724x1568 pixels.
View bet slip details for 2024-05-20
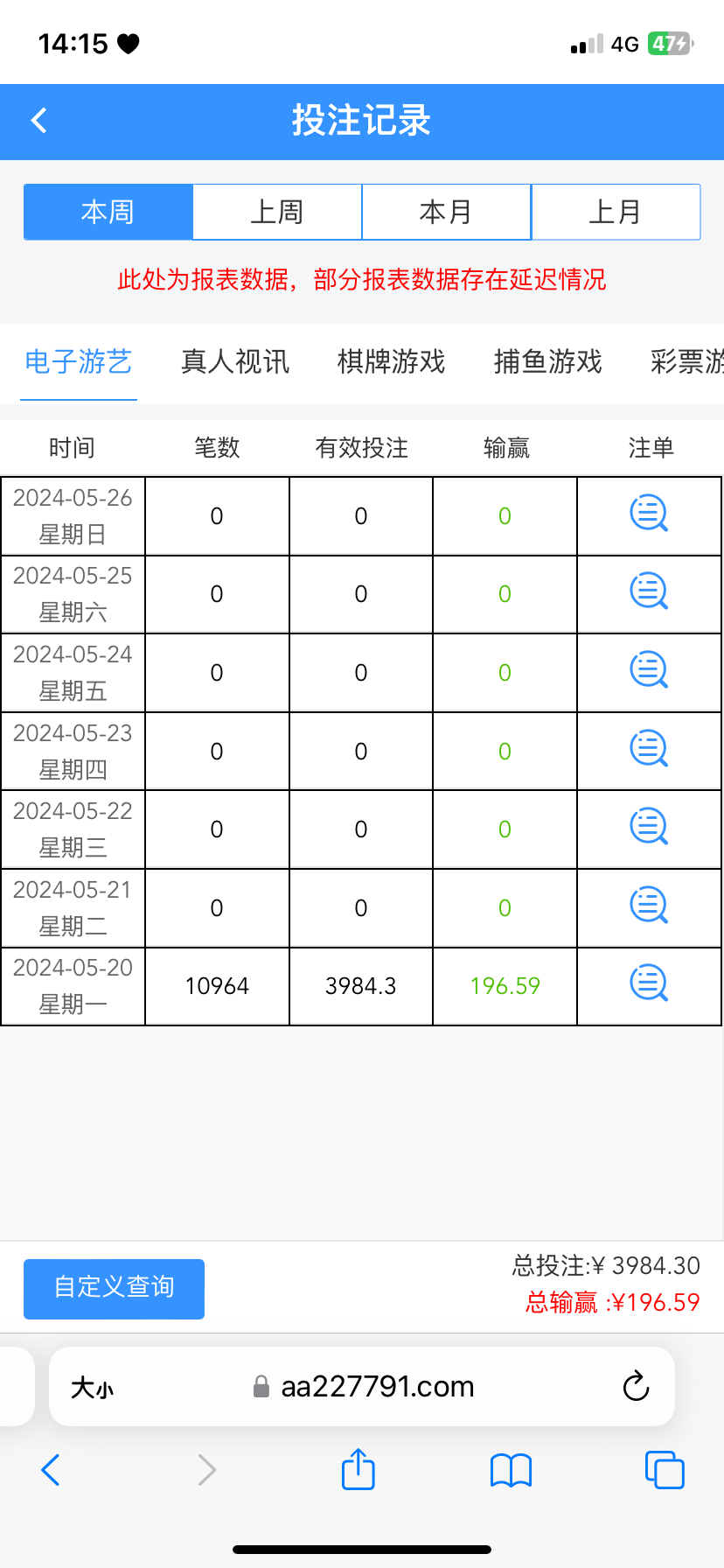click(x=649, y=983)
